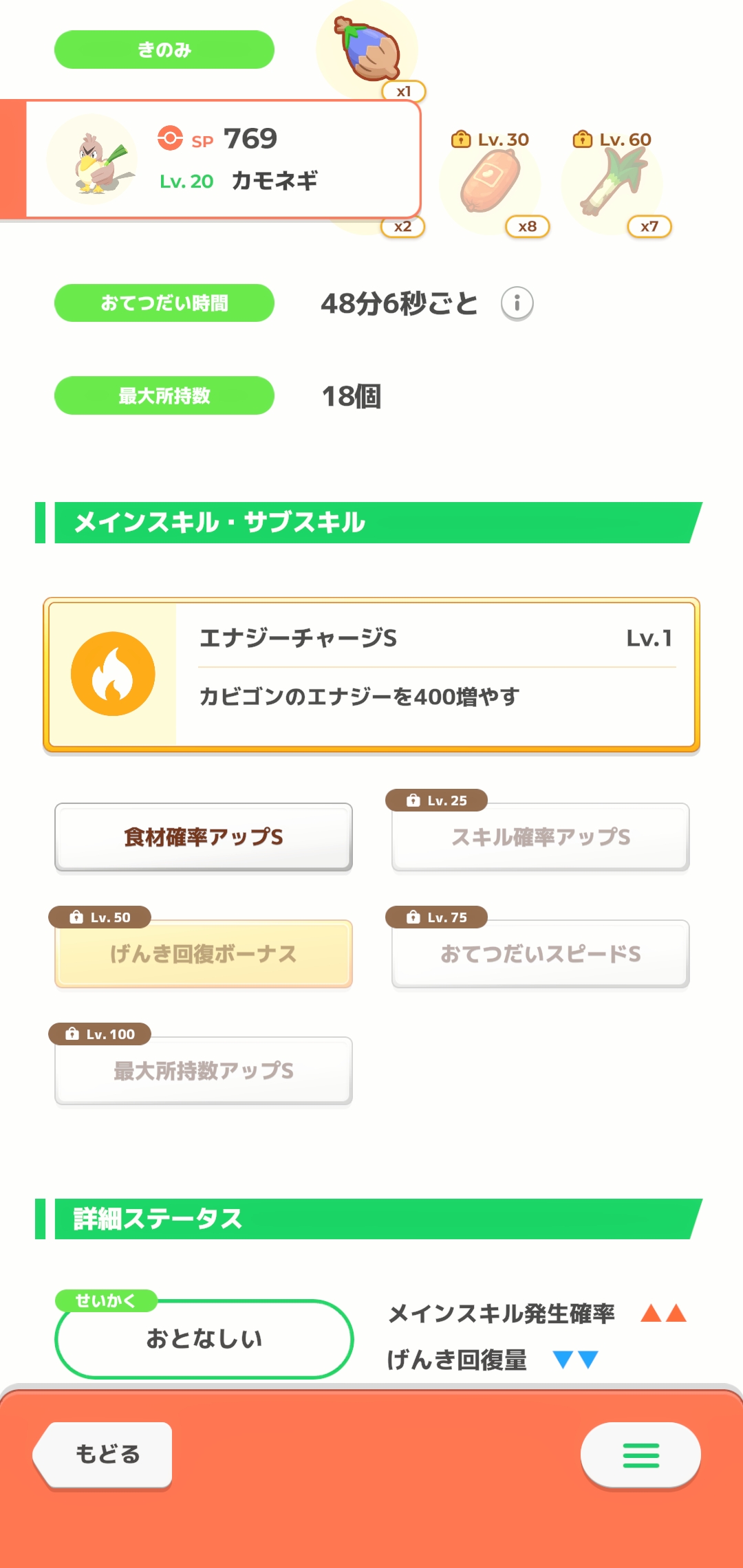The image size is (743, 1568).
Task: Tap the おてつだいスピードS sub skill
Action: [x=541, y=954]
